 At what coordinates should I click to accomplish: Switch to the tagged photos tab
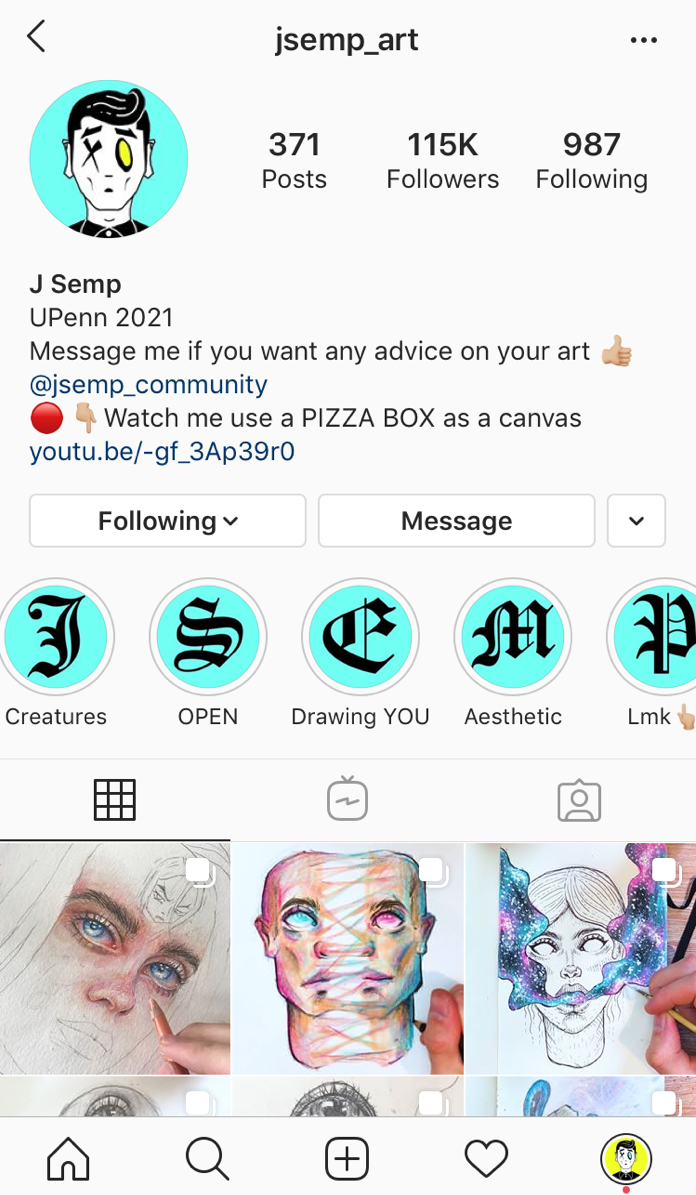click(579, 800)
